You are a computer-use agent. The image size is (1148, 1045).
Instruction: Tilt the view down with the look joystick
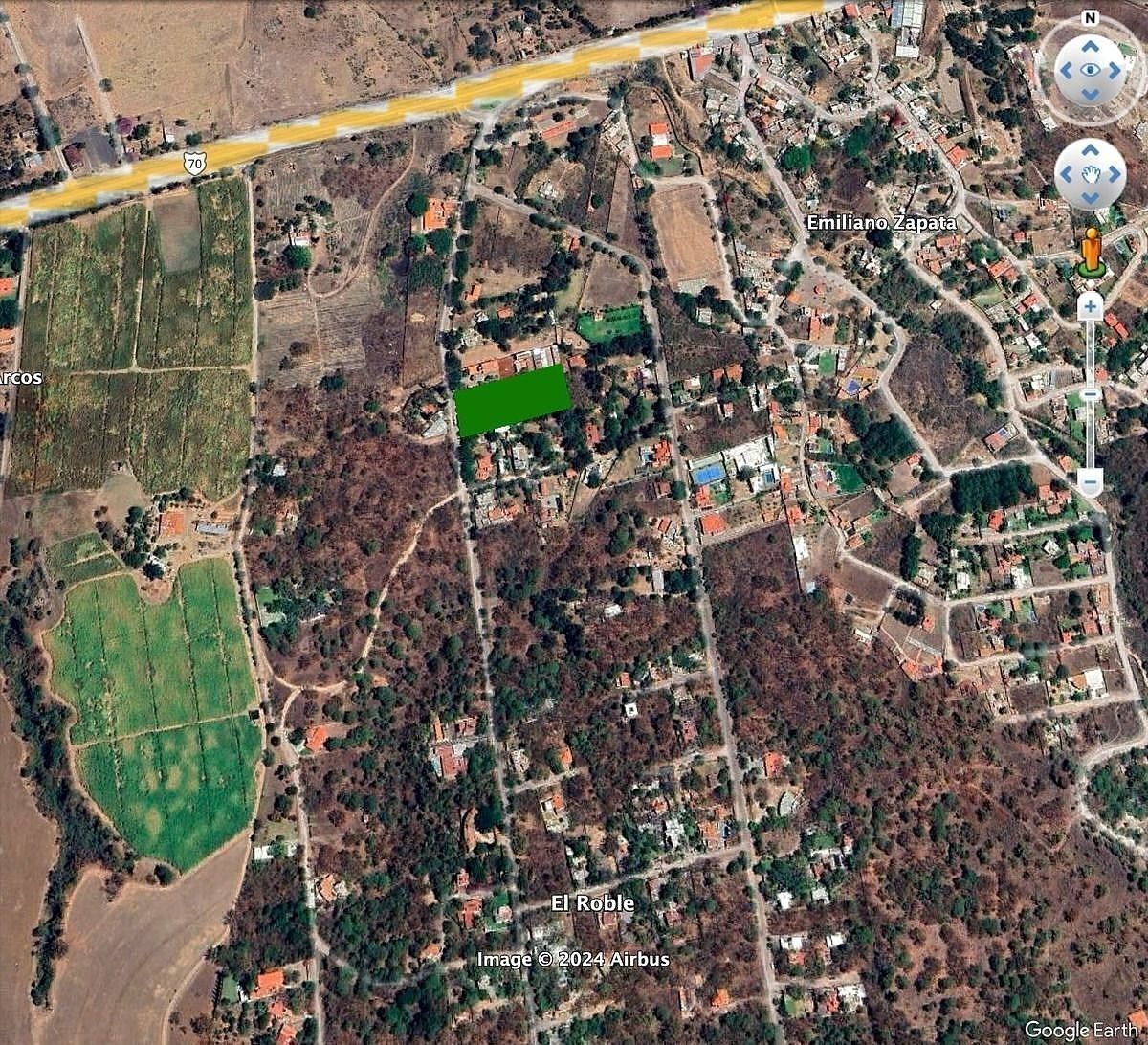coord(1091,94)
